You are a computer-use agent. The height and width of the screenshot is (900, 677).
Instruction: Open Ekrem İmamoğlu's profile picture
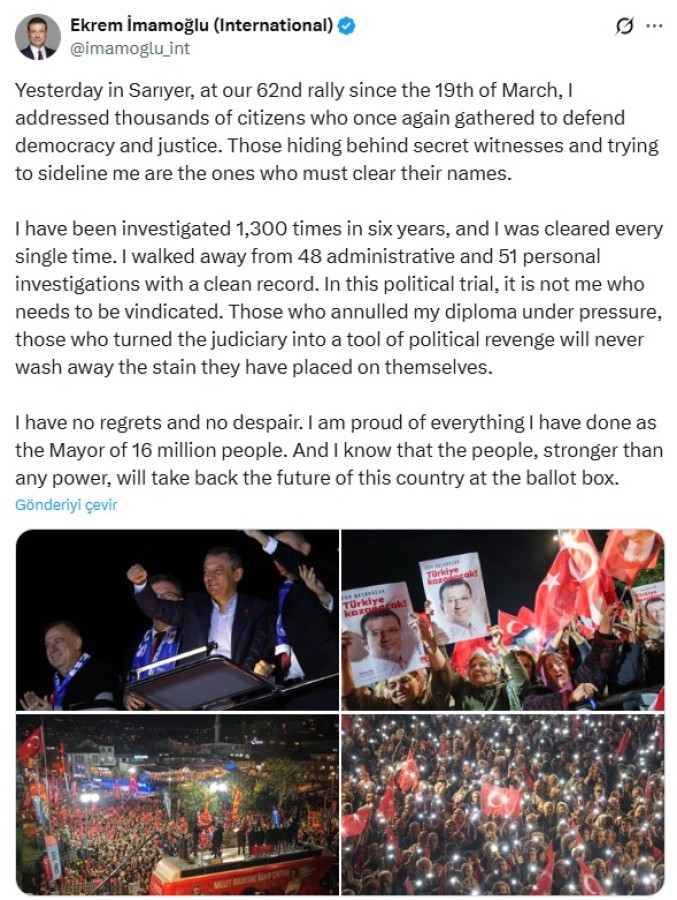pyautogui.click(x=37, y=37)
